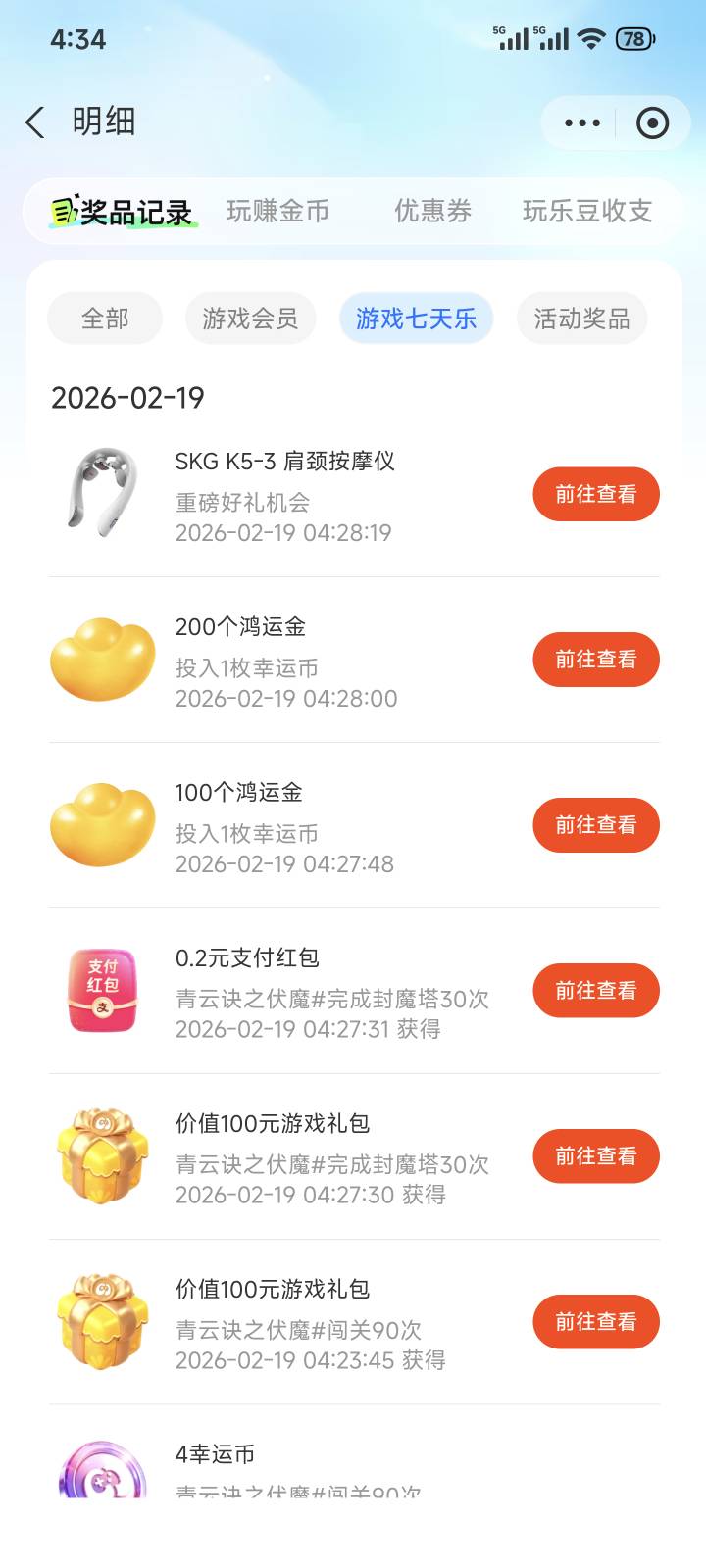View the 200个鸿运金 prize via 前往查看

coord(596,660)
